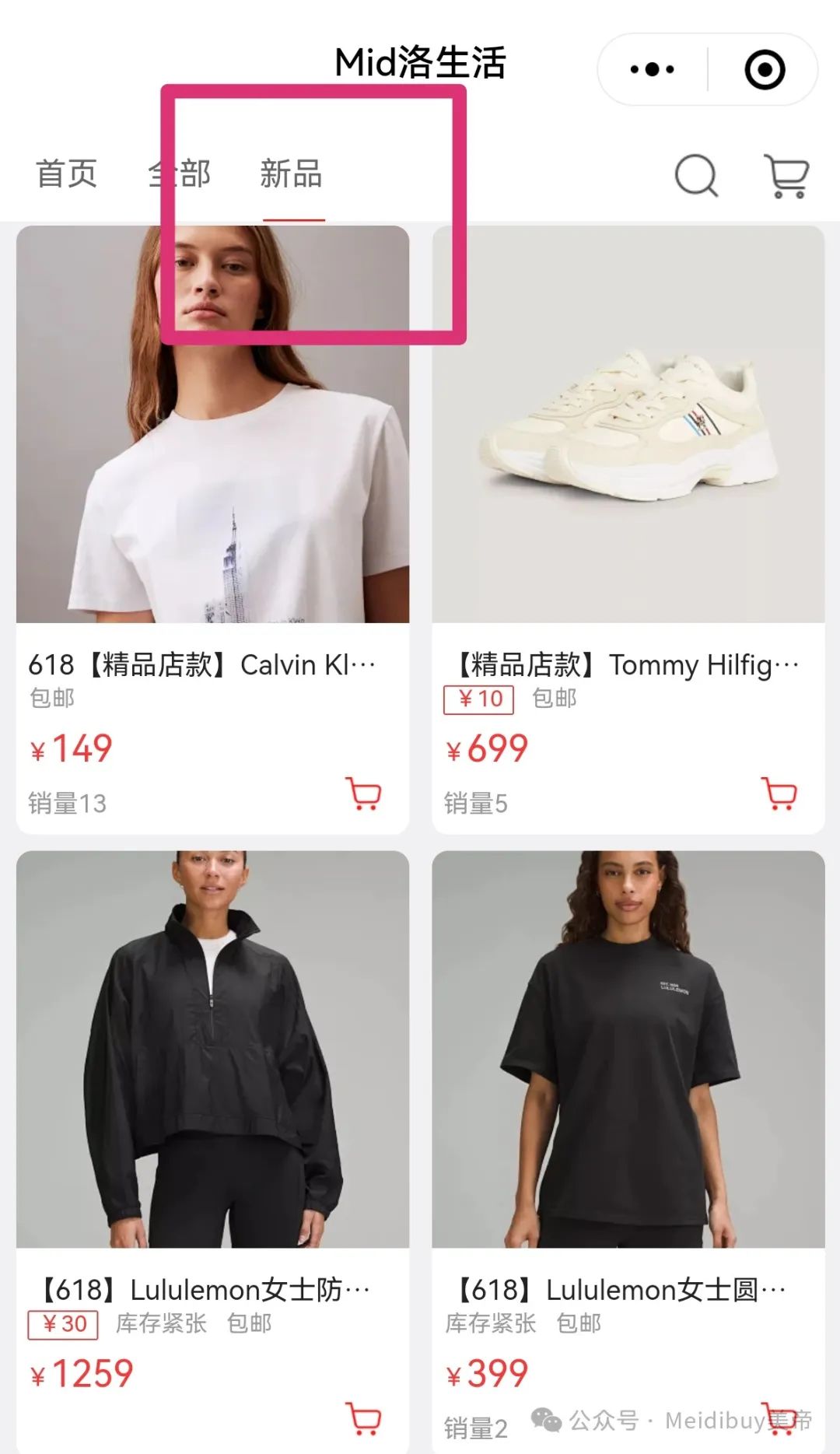Open the search magnifier icon

pos(696,176)
